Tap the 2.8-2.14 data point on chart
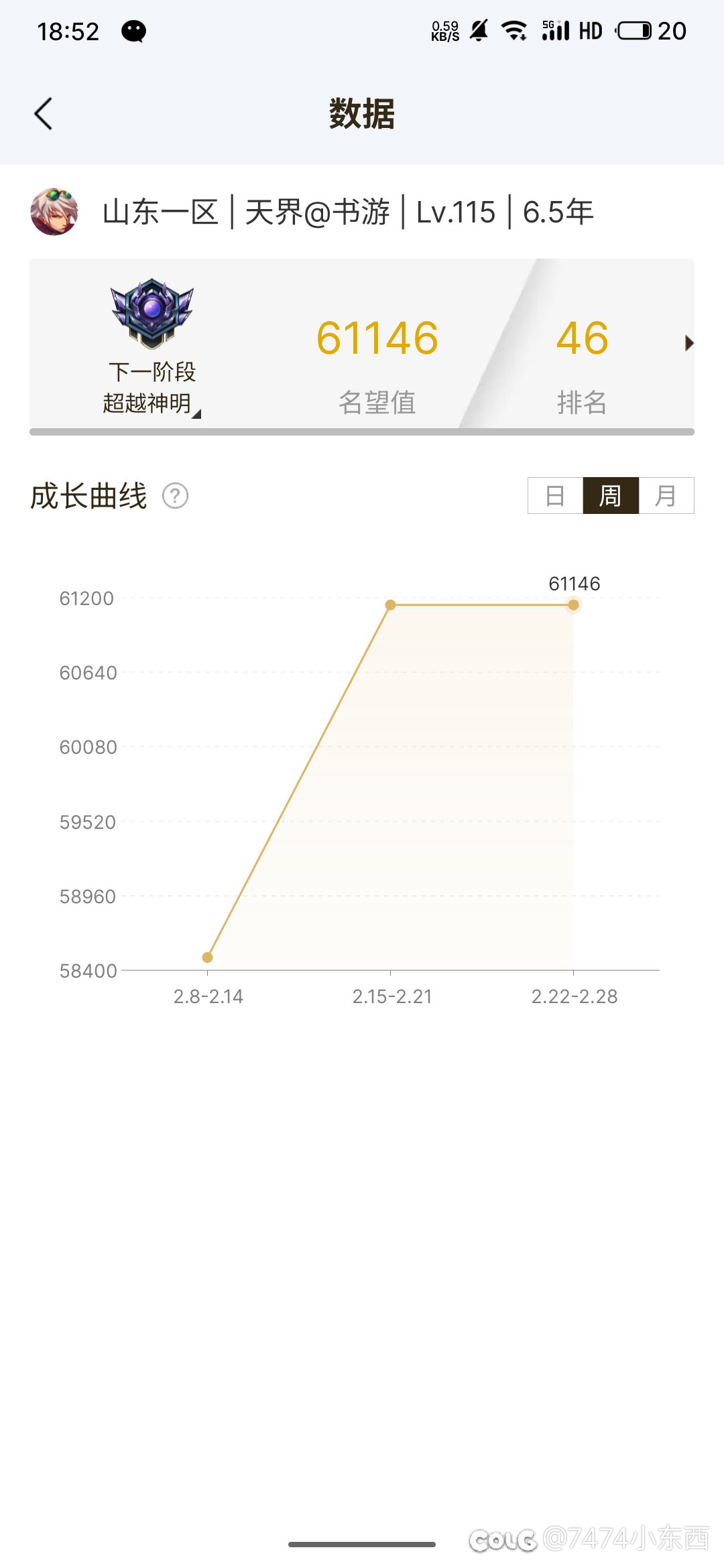Image resolution: width=724 pixels, height=1568 pixels. coord(207,958)
